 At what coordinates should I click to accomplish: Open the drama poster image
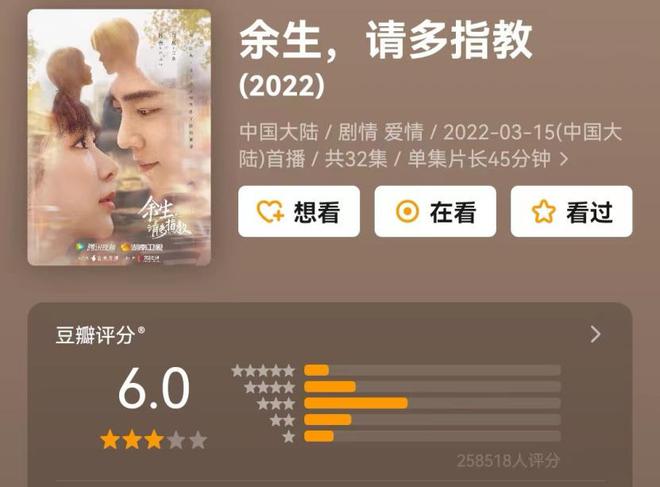pyautogui.click(x=119, y=137)
